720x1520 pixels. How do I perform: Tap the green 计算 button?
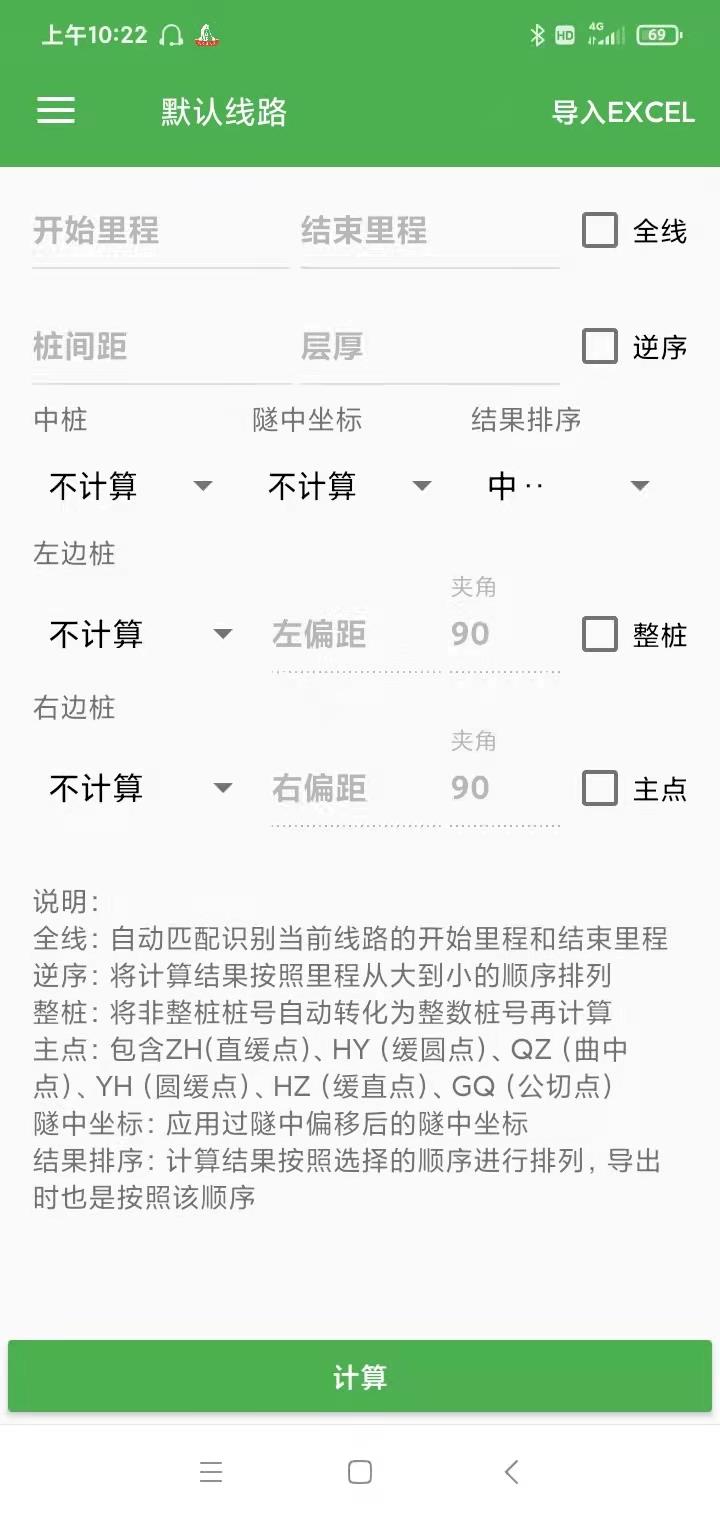(360, 1377)
